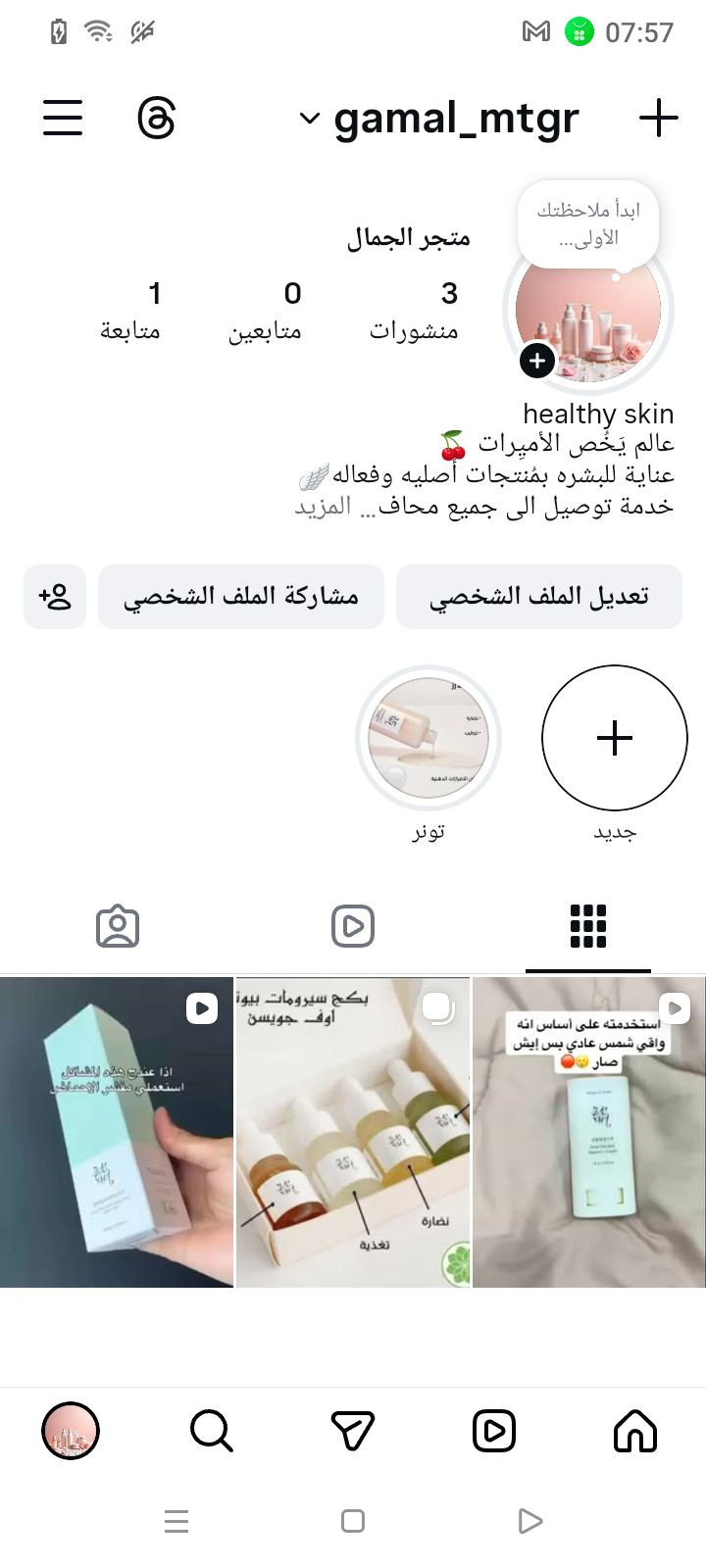Open the search tab in bottom bar
The height and width of the screenshot is (1568, 706).
click(x=211, y=1430)
